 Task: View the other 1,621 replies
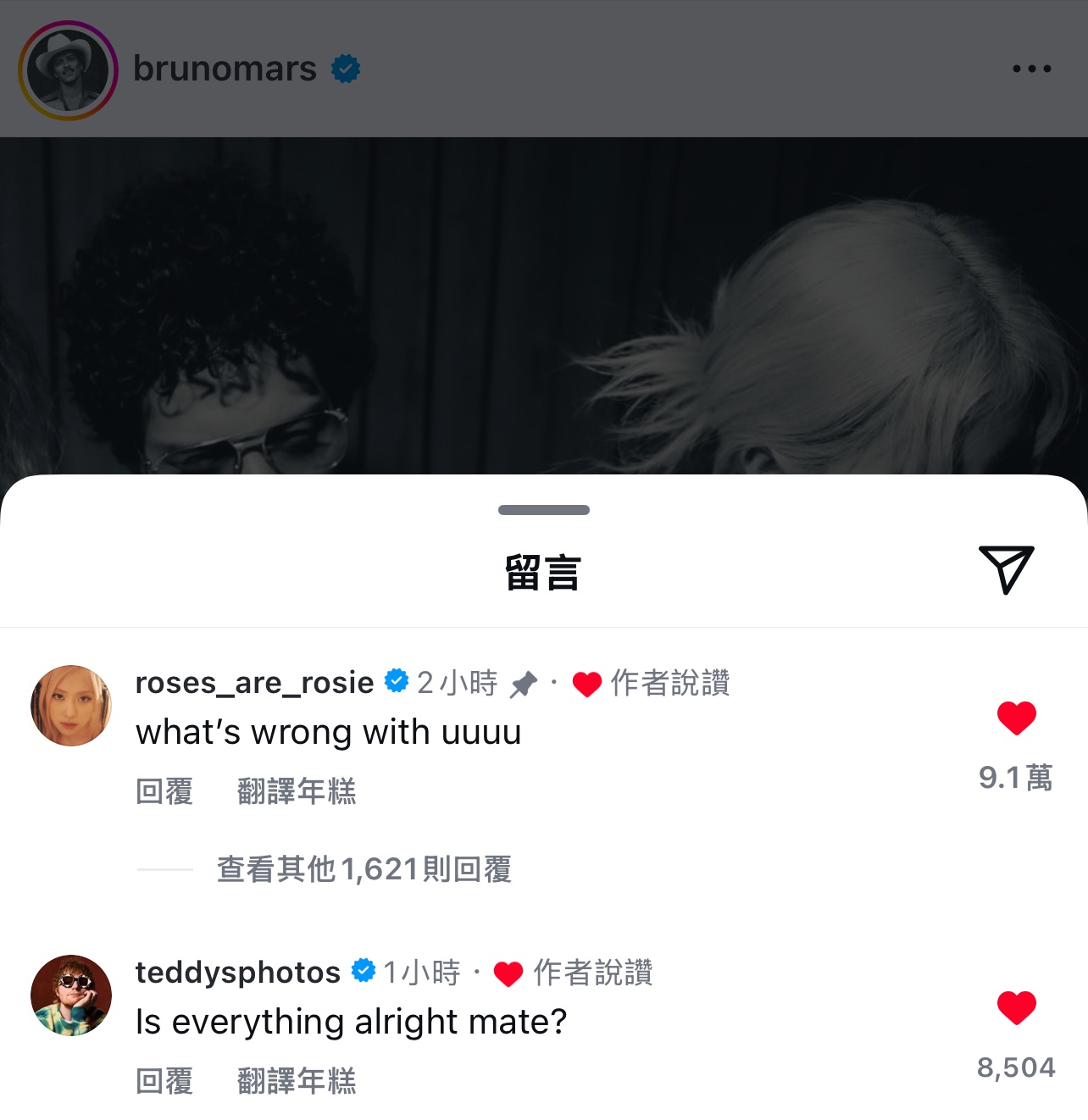click(364, 869)
